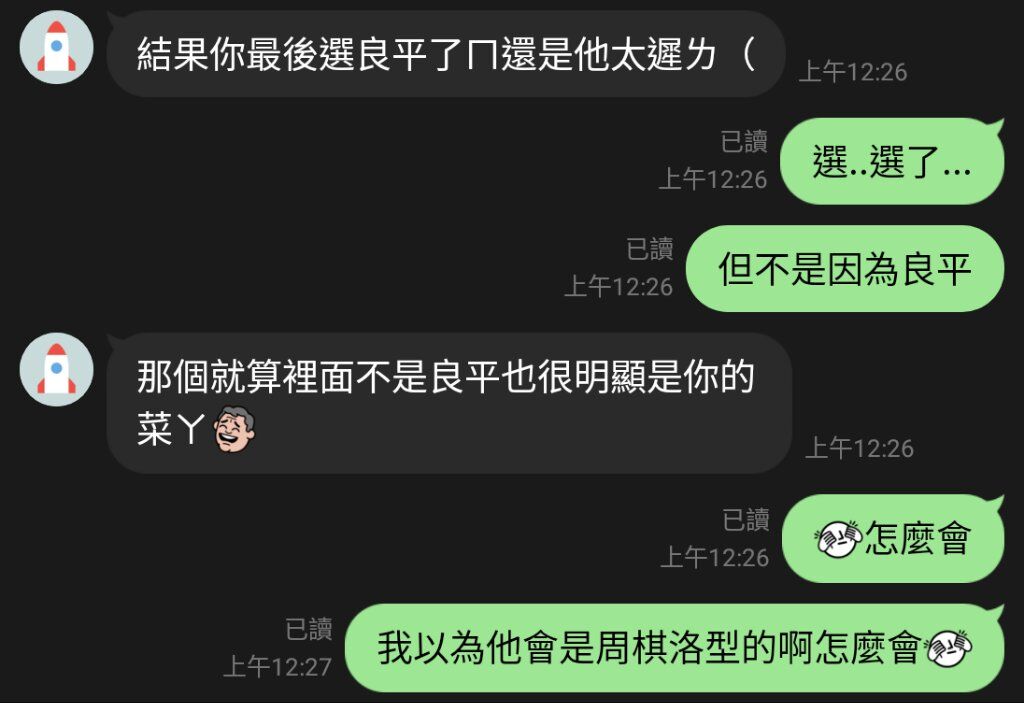Image resolution: width=1024 pixels, height=703 pixels.
Task: Open sender's rocket avatar beside 結果你最後選良平了 message
Action: pyautogui.click(x=57, y=47)
